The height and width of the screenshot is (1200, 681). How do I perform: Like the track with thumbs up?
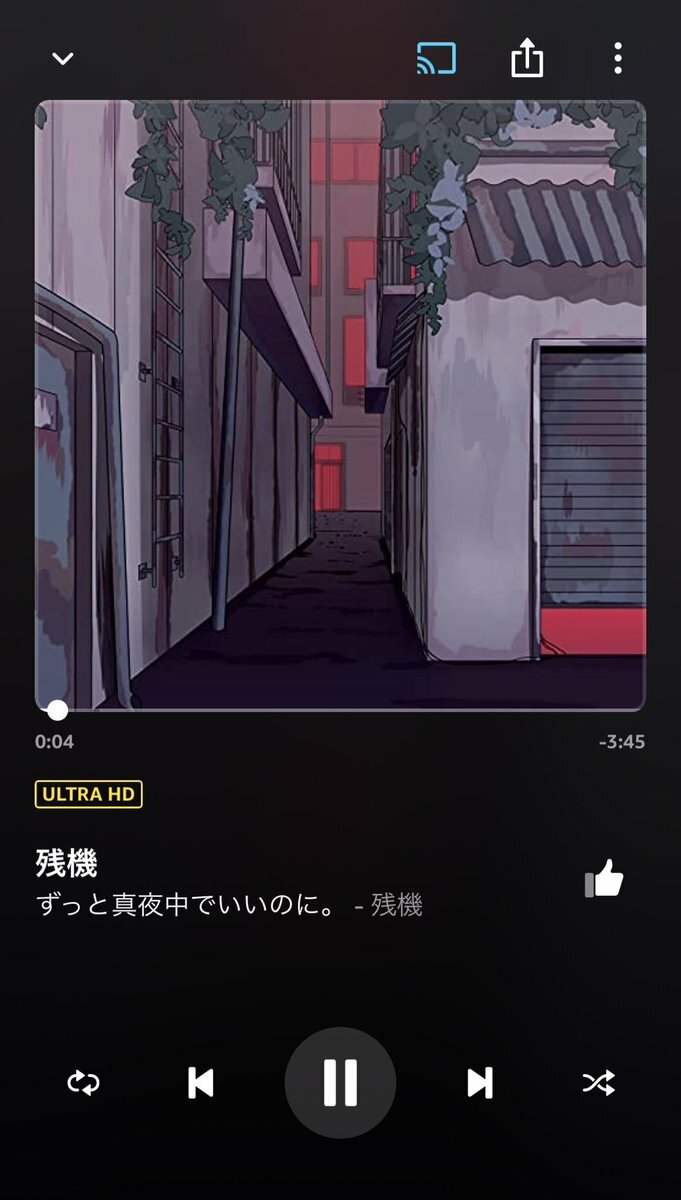click(x=604, y=880)
